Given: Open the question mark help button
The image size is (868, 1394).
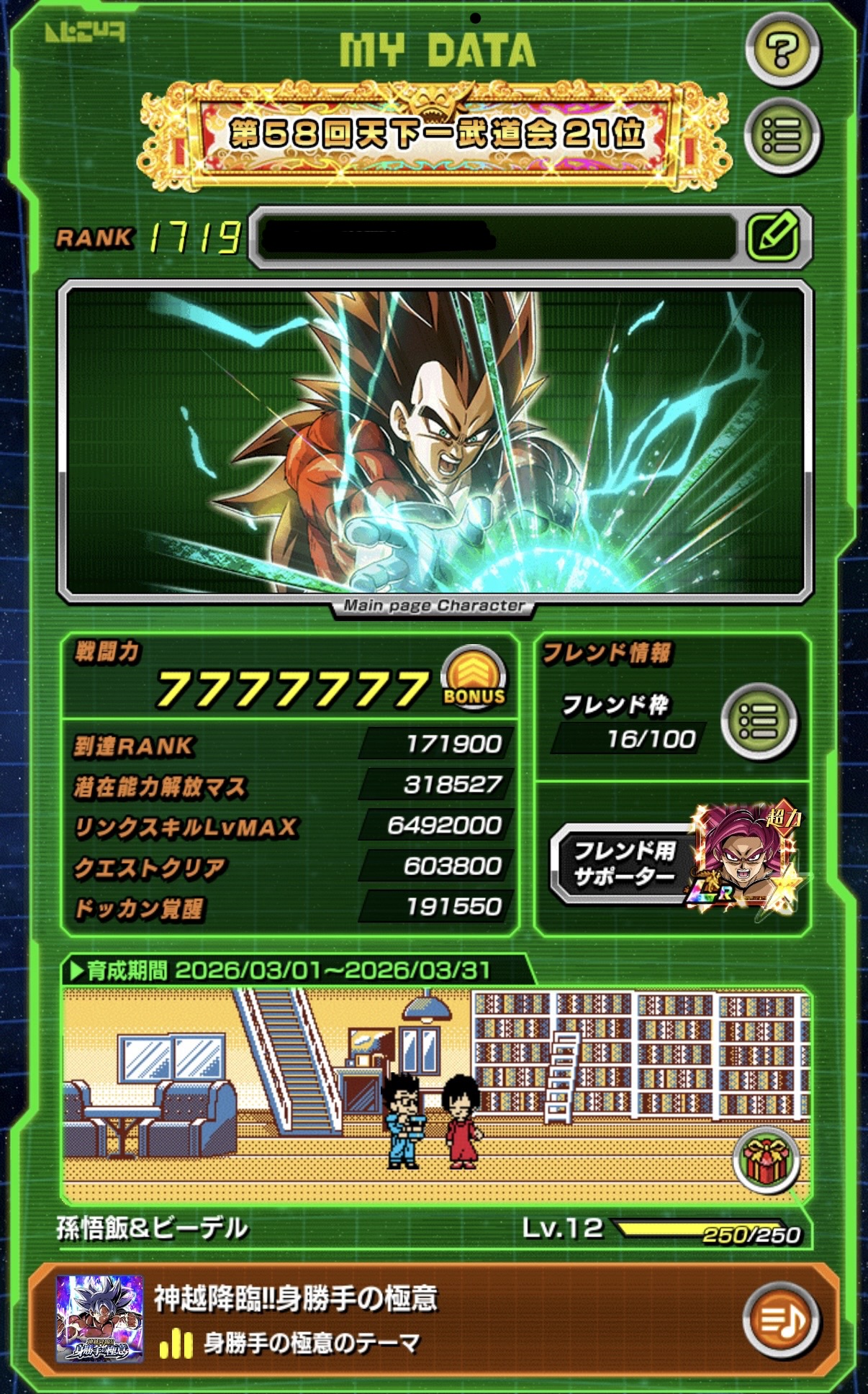Looking at the screenshot, I should point(782,50).
